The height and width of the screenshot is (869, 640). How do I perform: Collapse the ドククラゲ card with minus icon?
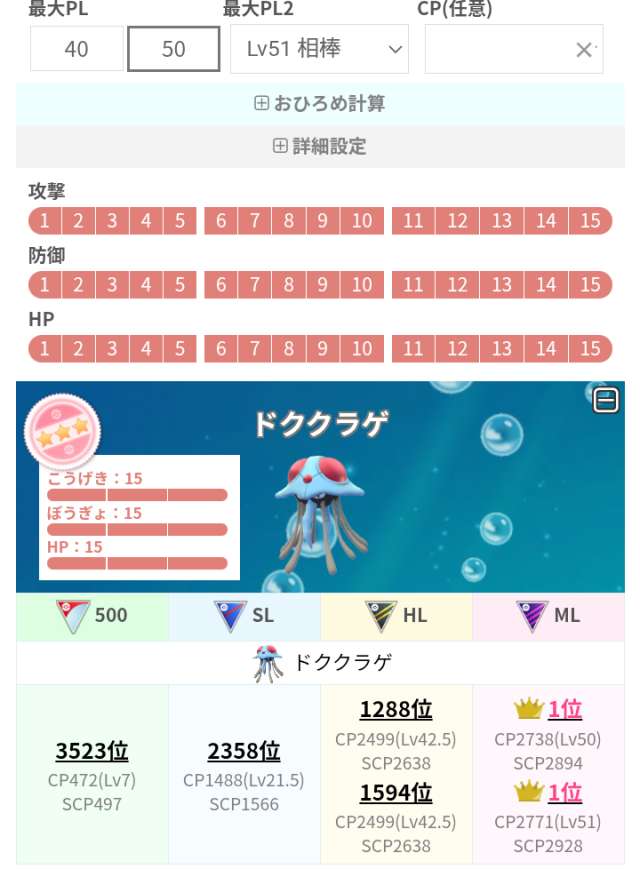tap(606, 401)
